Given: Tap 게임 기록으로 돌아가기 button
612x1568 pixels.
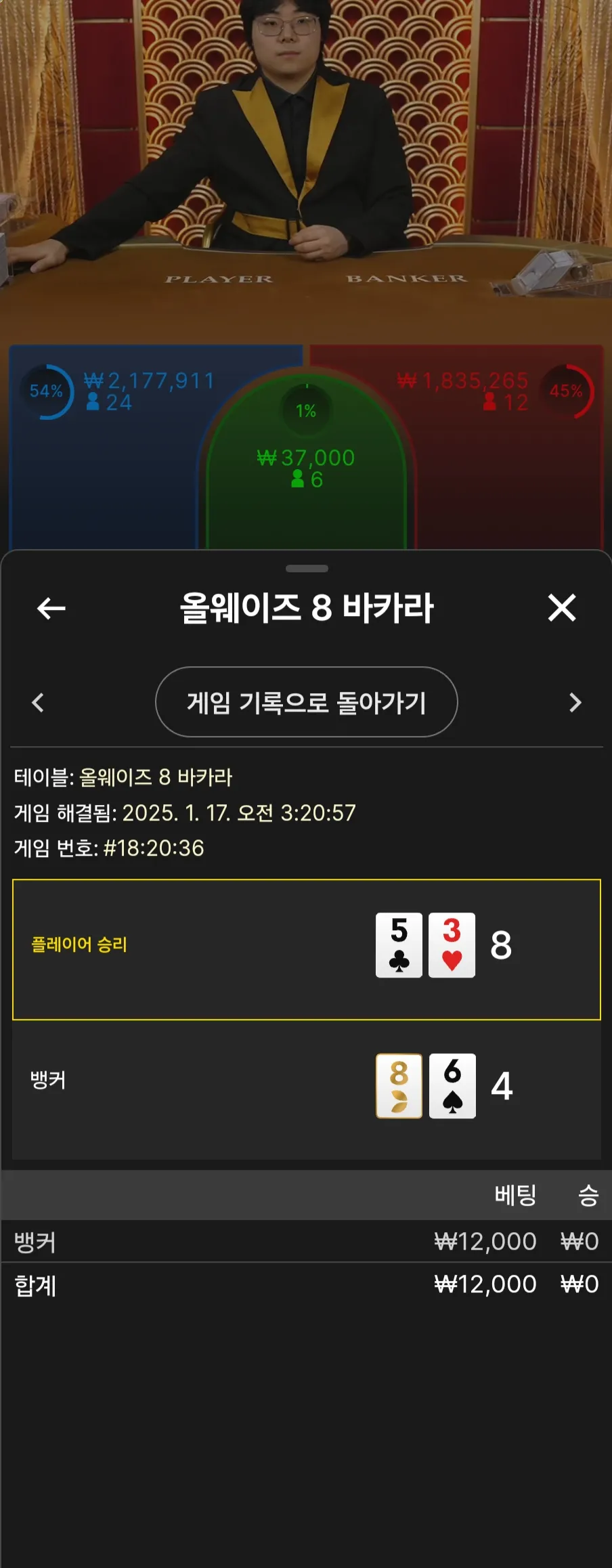Looking at the screenshot, I should [306, 702].
